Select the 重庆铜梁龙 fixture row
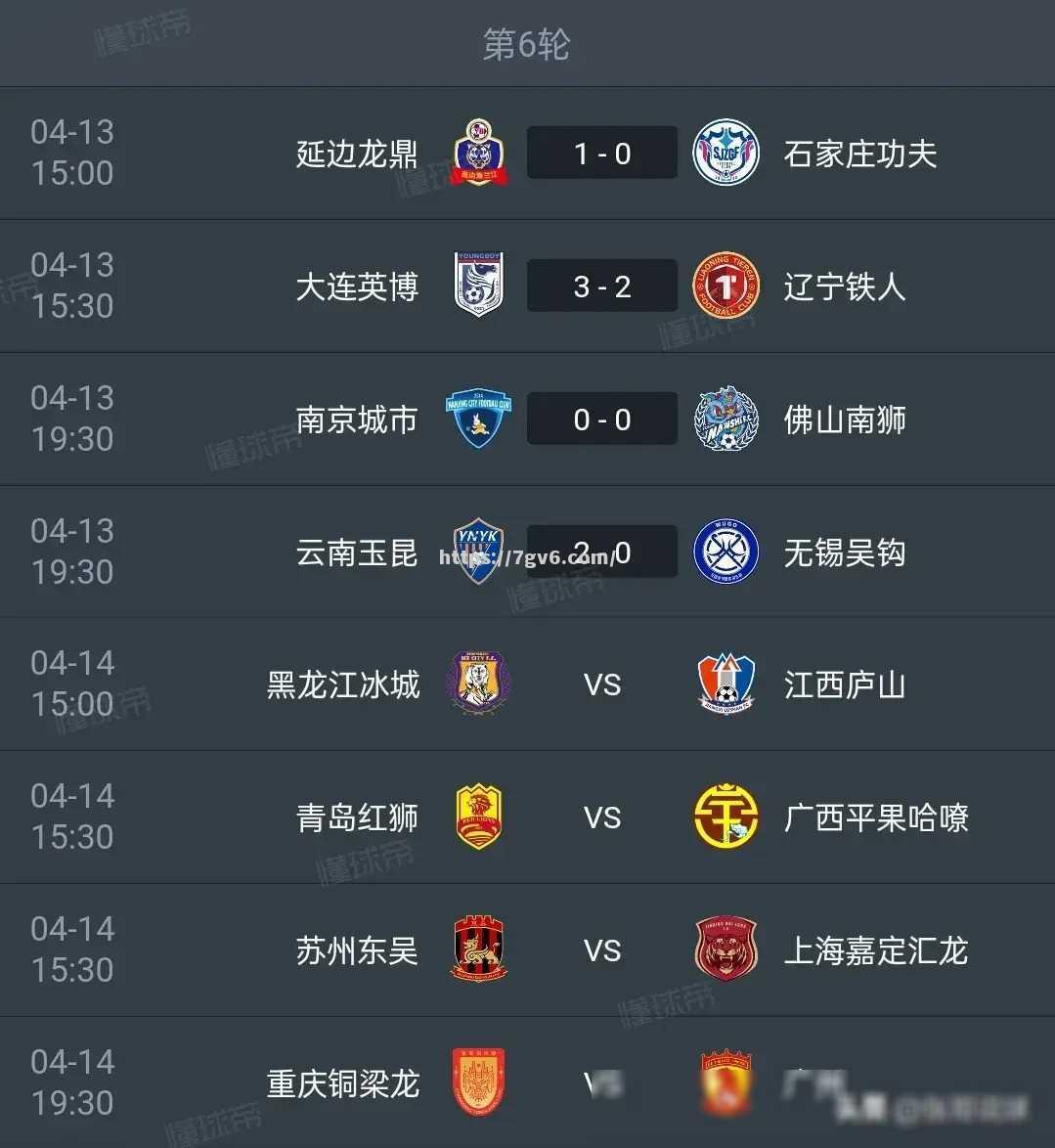 pyautogui.click(x=601, y=1083)
